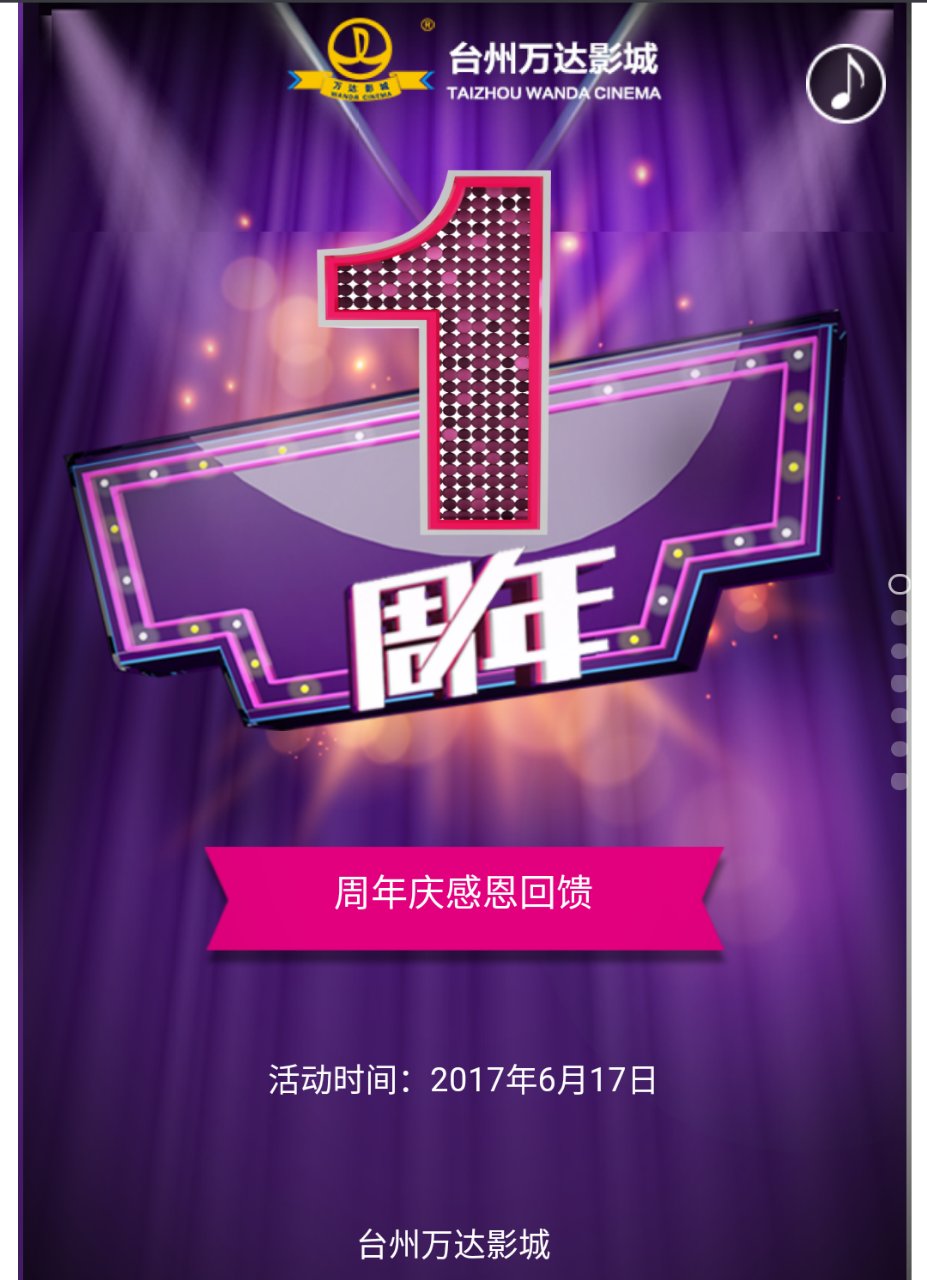
Task: Jump to the second page indicator dot
Action: click(x=899, y=617)
